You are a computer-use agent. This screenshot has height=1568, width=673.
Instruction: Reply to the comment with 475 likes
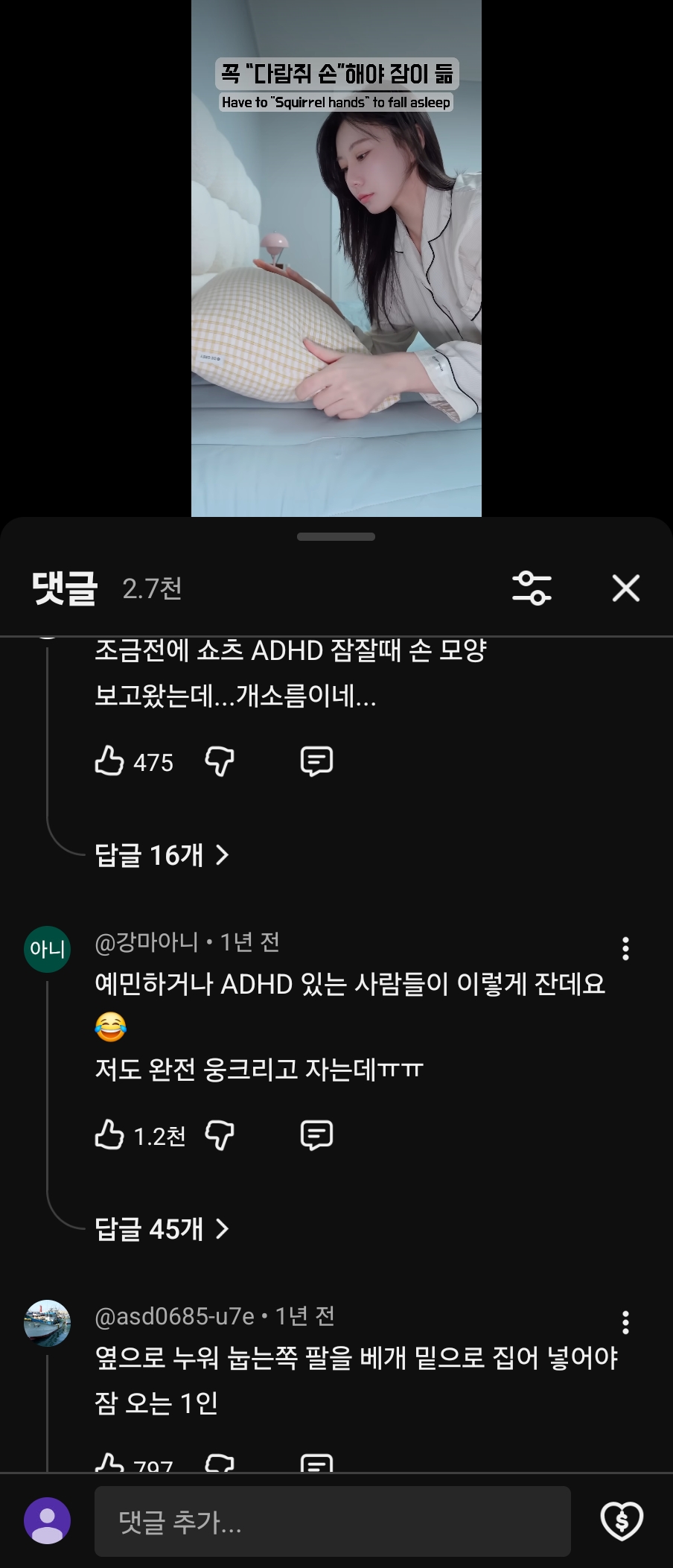pos(316,761)
